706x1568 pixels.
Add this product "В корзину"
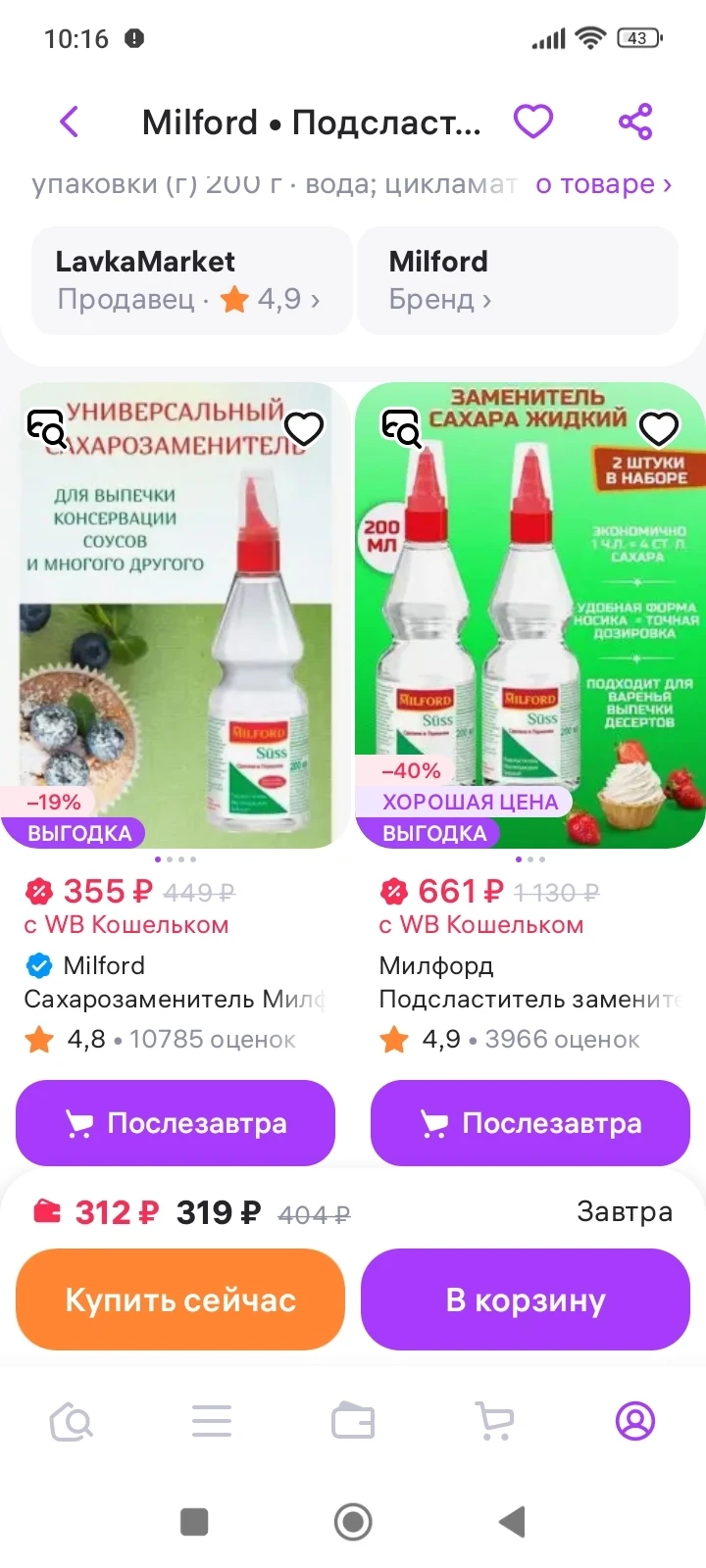point(526,1299)
